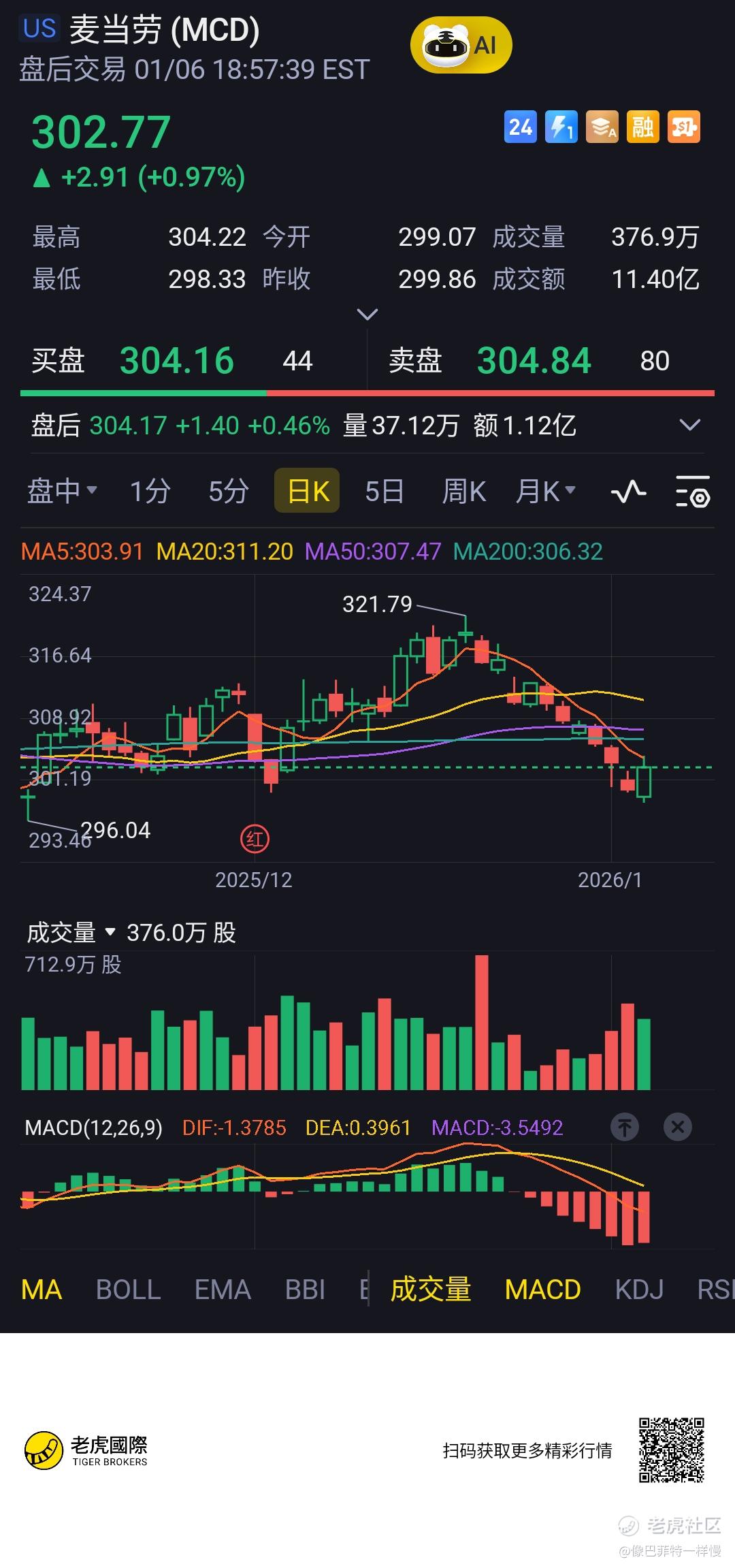Open the 成交量 sub-chart dropdown

tap(71, 932)
